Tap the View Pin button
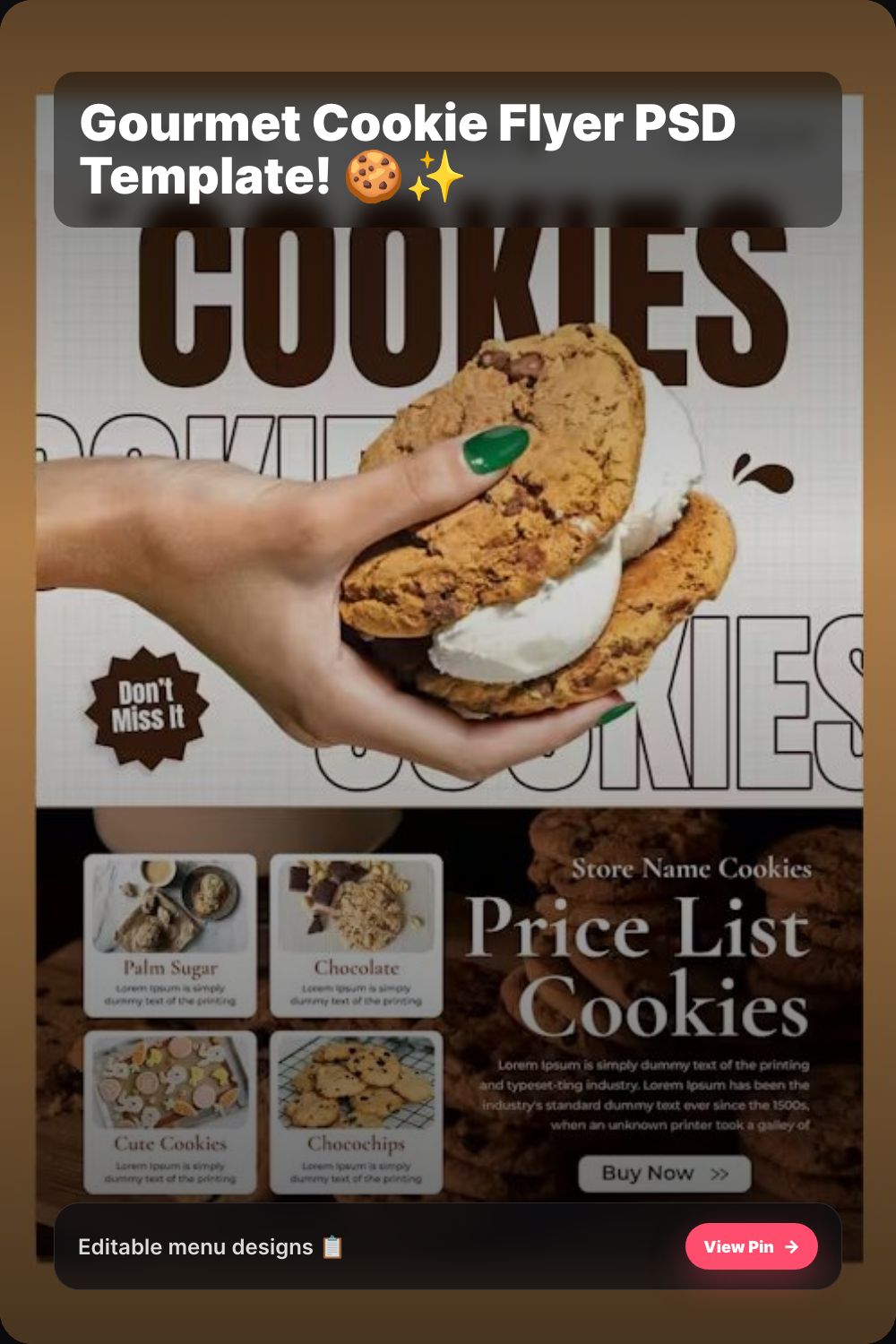The image size is (896, 1344). (751, 1246)
